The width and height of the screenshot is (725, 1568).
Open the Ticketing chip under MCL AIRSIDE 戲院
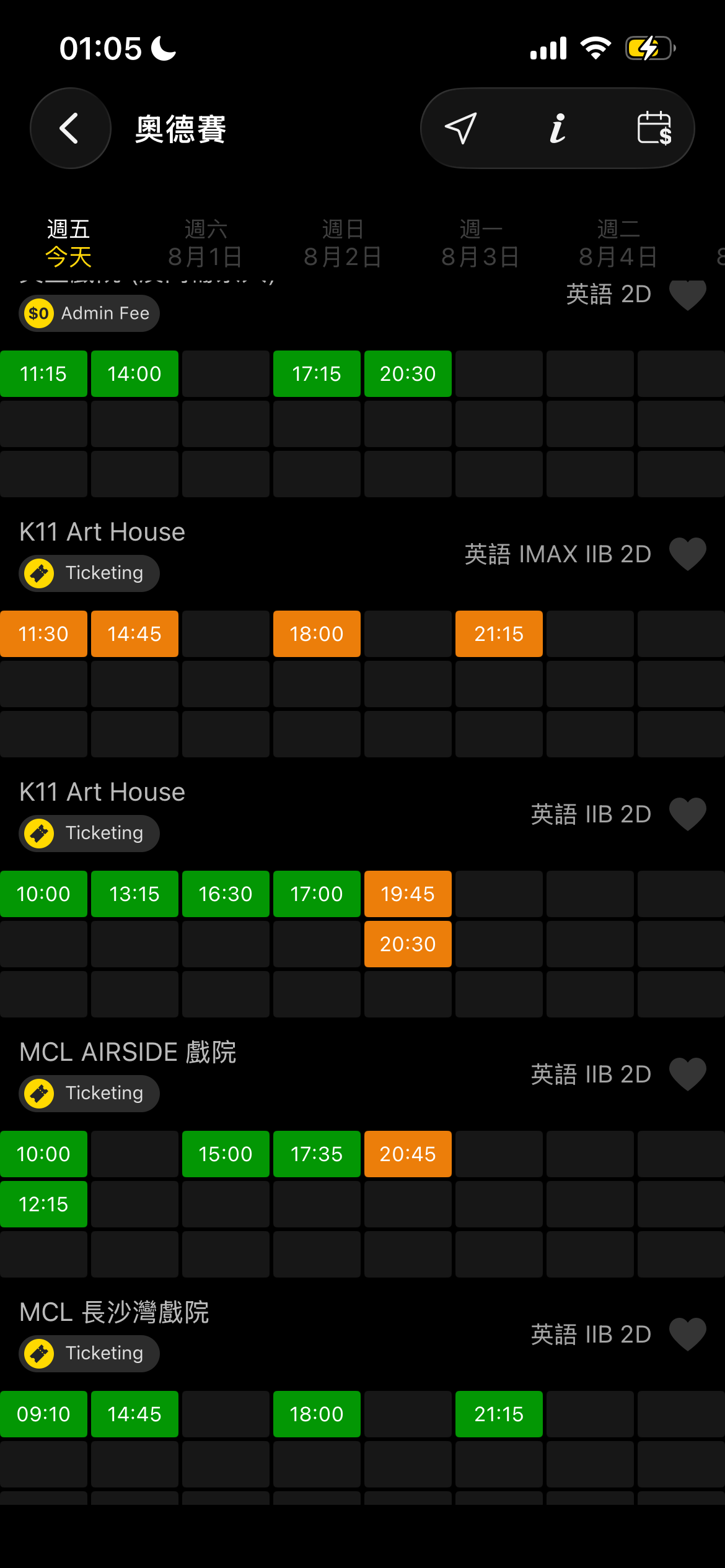(x=89, y=1094)
